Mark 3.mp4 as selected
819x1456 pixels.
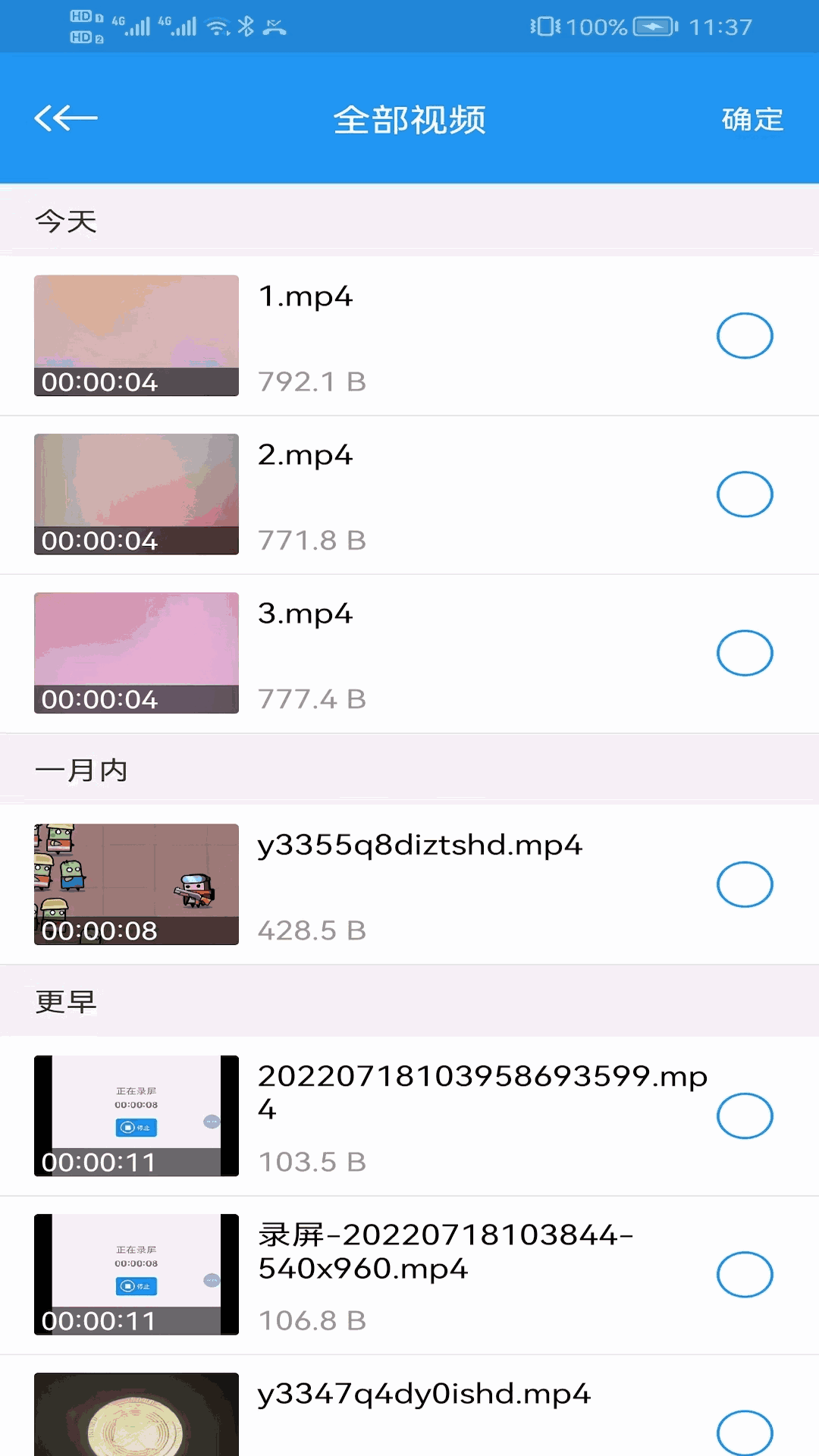[745, 653]
